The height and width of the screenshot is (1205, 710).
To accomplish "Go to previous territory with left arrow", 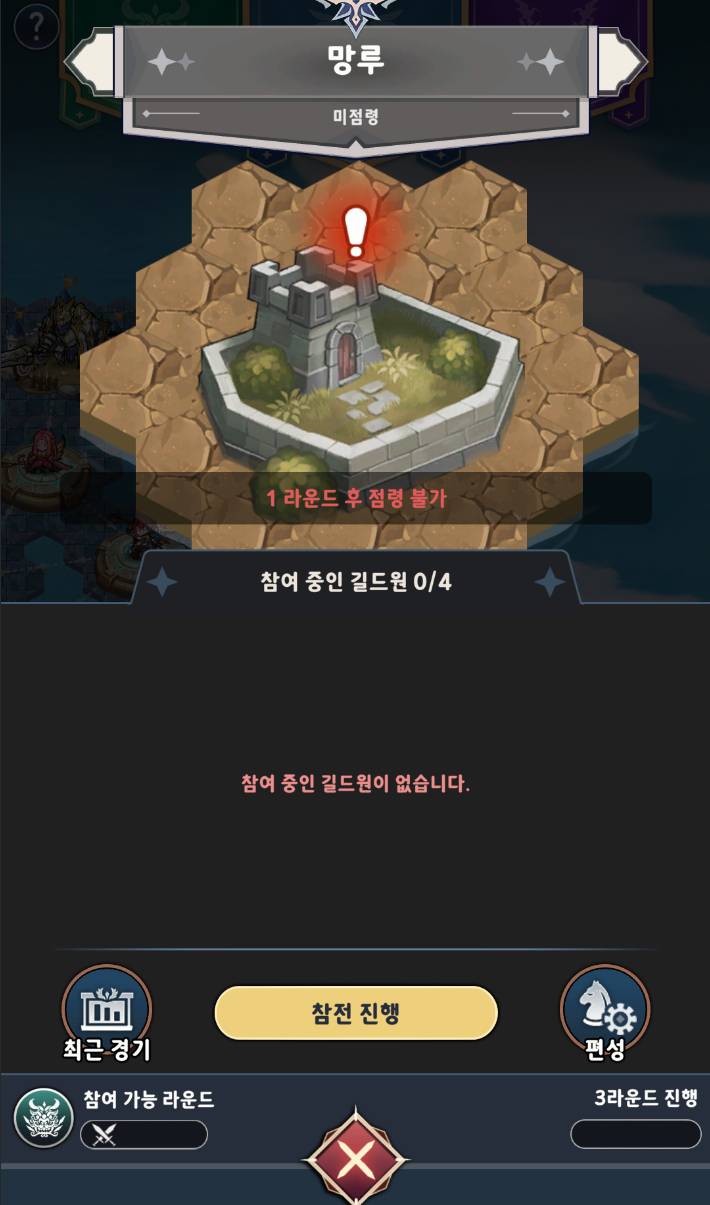I will click(x=90, y=61).
